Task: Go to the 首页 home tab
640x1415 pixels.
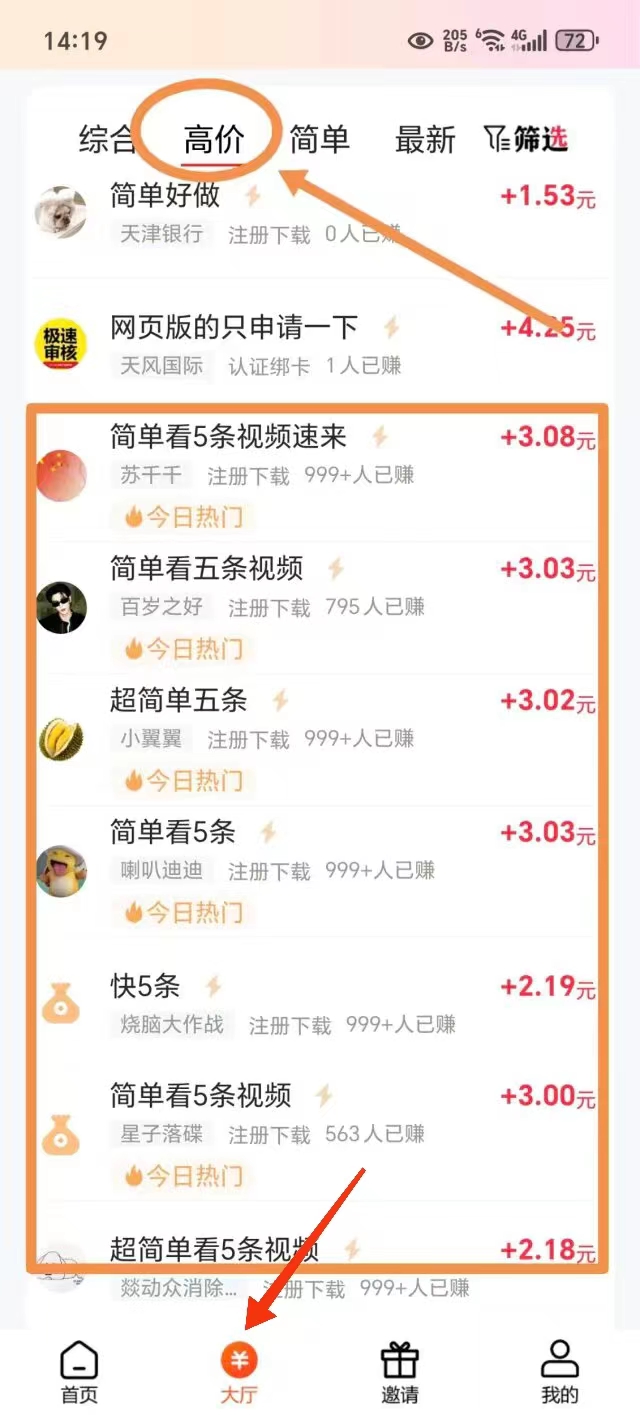Action: 80,1372
